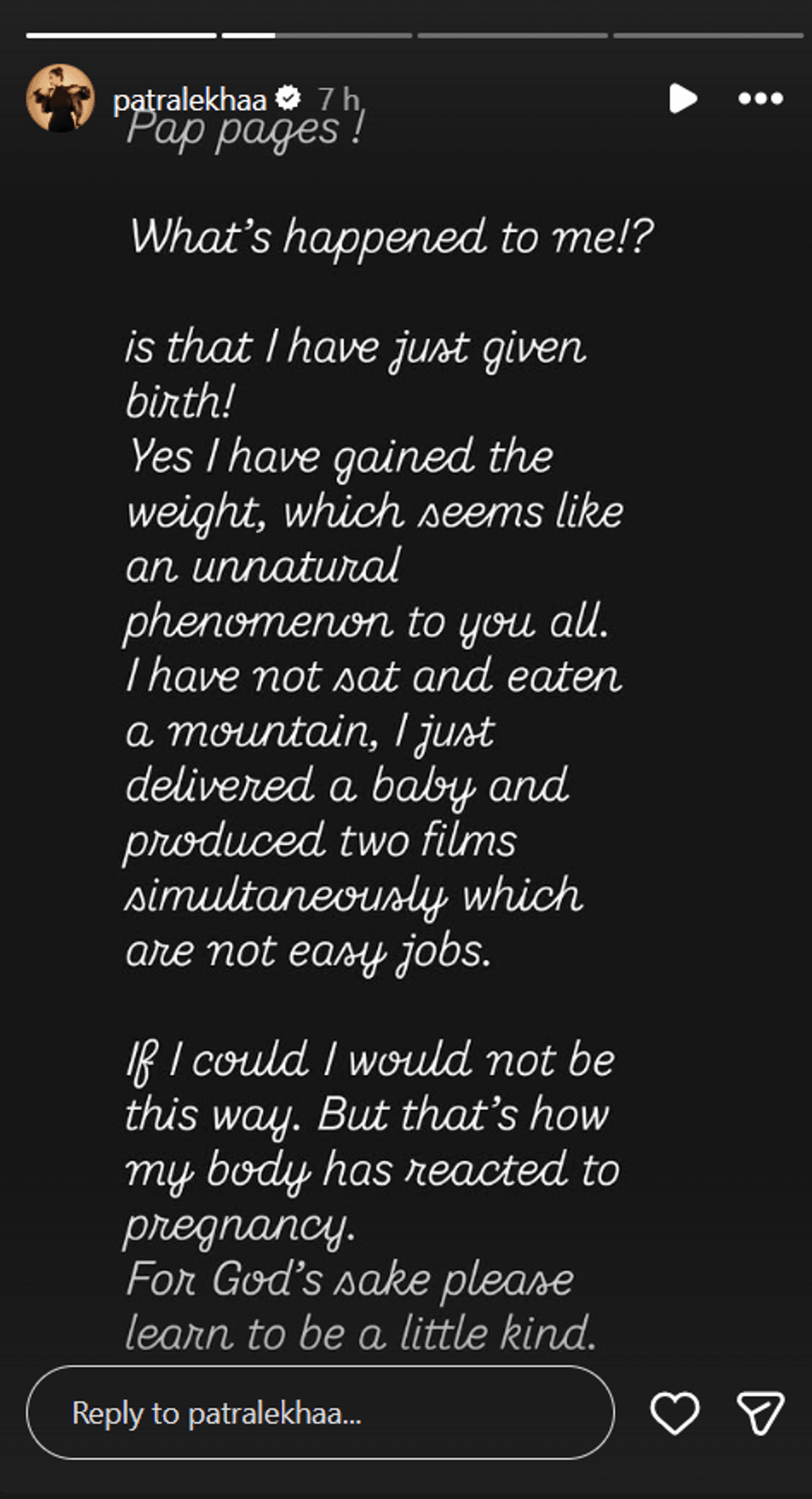812x1499 pixels.
Task: Open patralekhaa's profile picture
Action: click(x=60, y=98)
